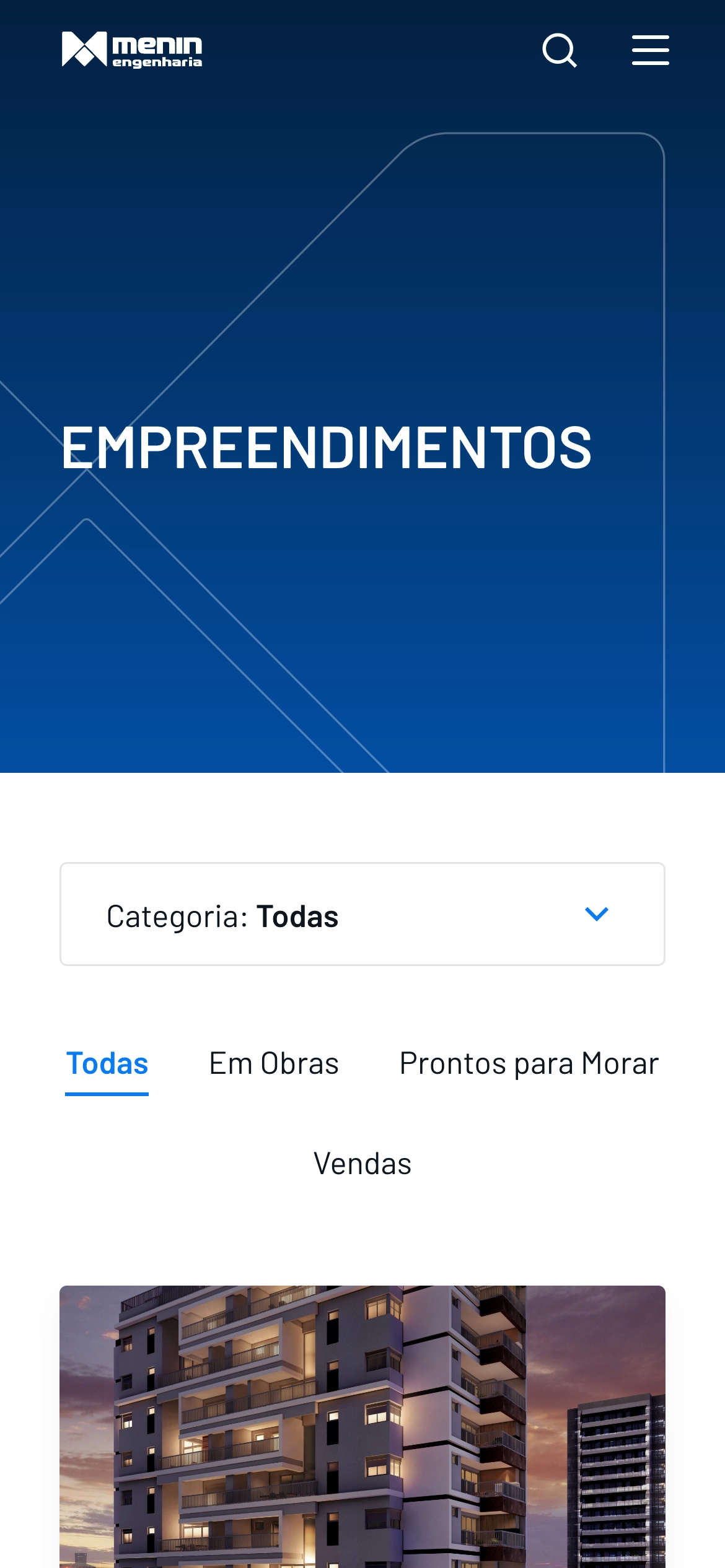Switch to the Vendas tab
Screen dimensions: 725x1568
pos(362,1164)
